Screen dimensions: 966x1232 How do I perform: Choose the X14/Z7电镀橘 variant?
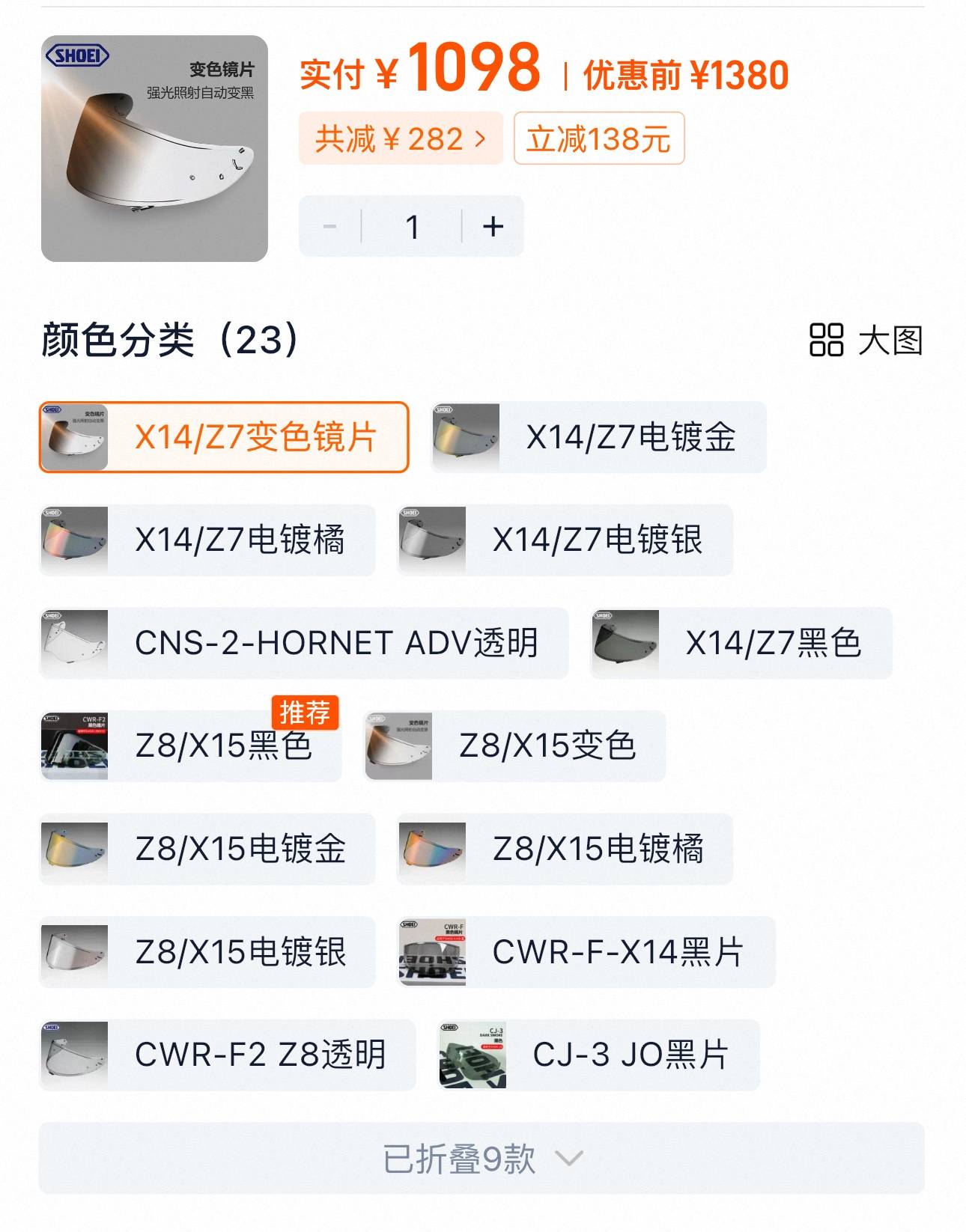coord(207,540)
